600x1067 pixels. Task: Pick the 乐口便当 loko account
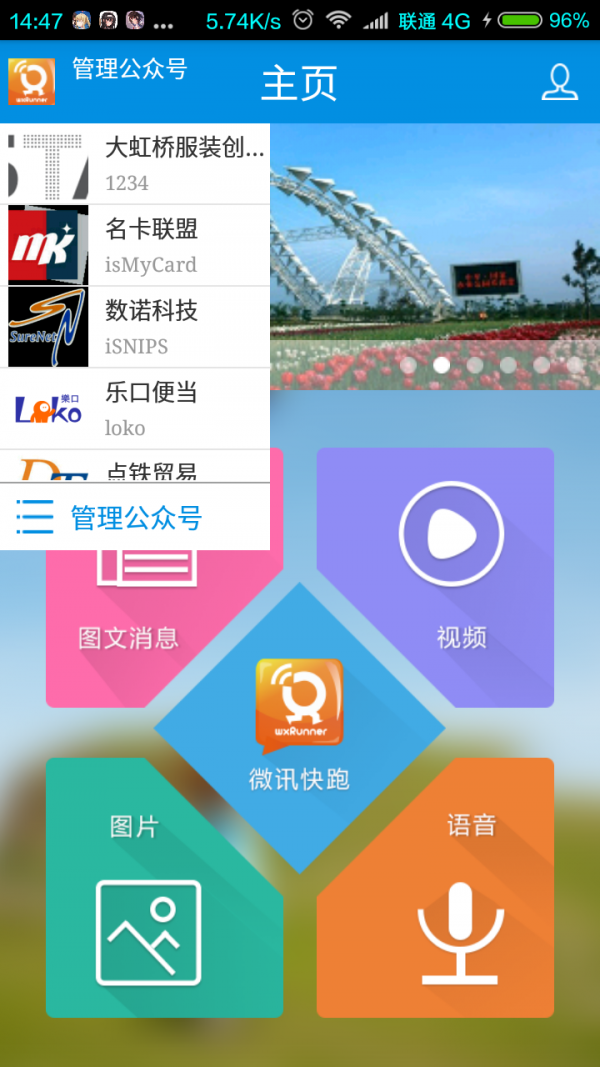point(135,409)
